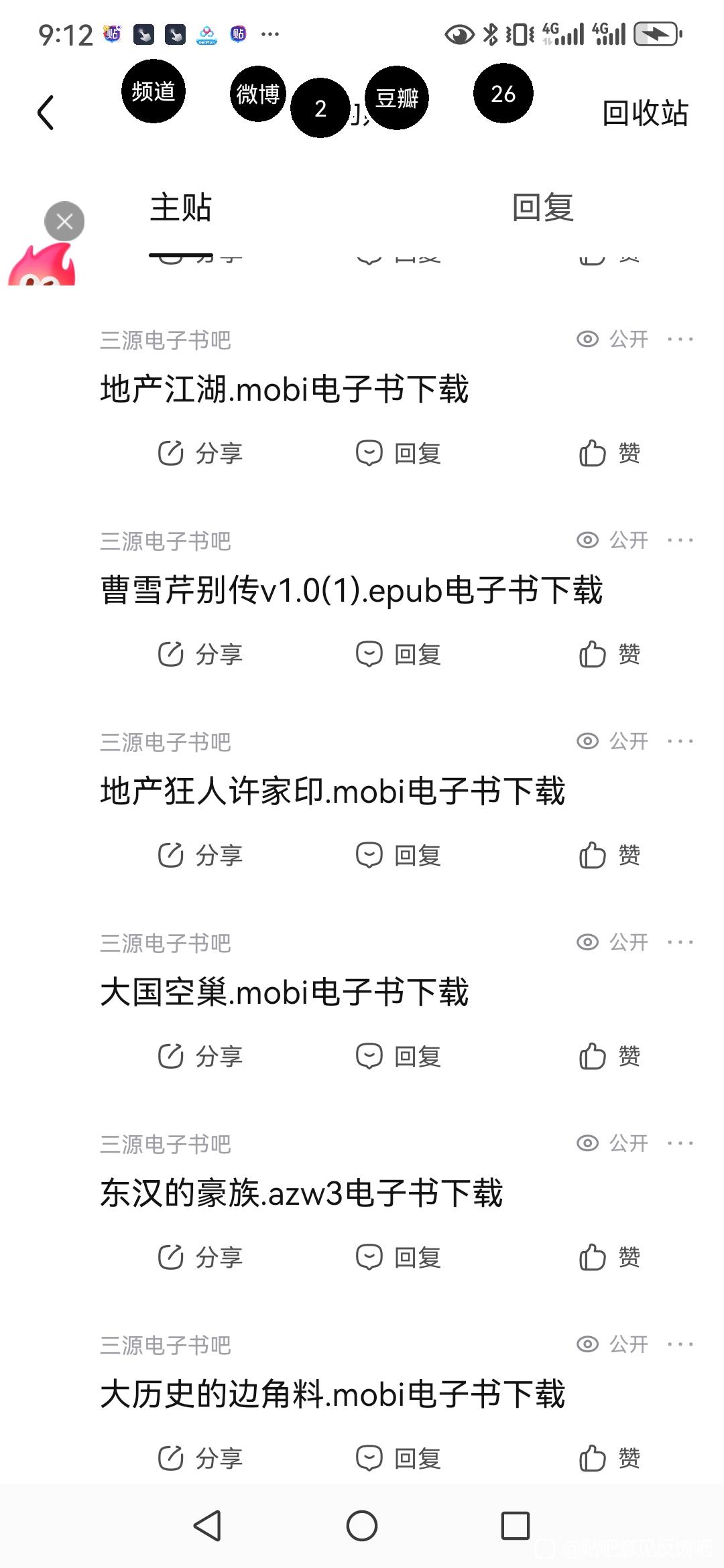Like the 地产江湖.mobi post

click(609, 454)
